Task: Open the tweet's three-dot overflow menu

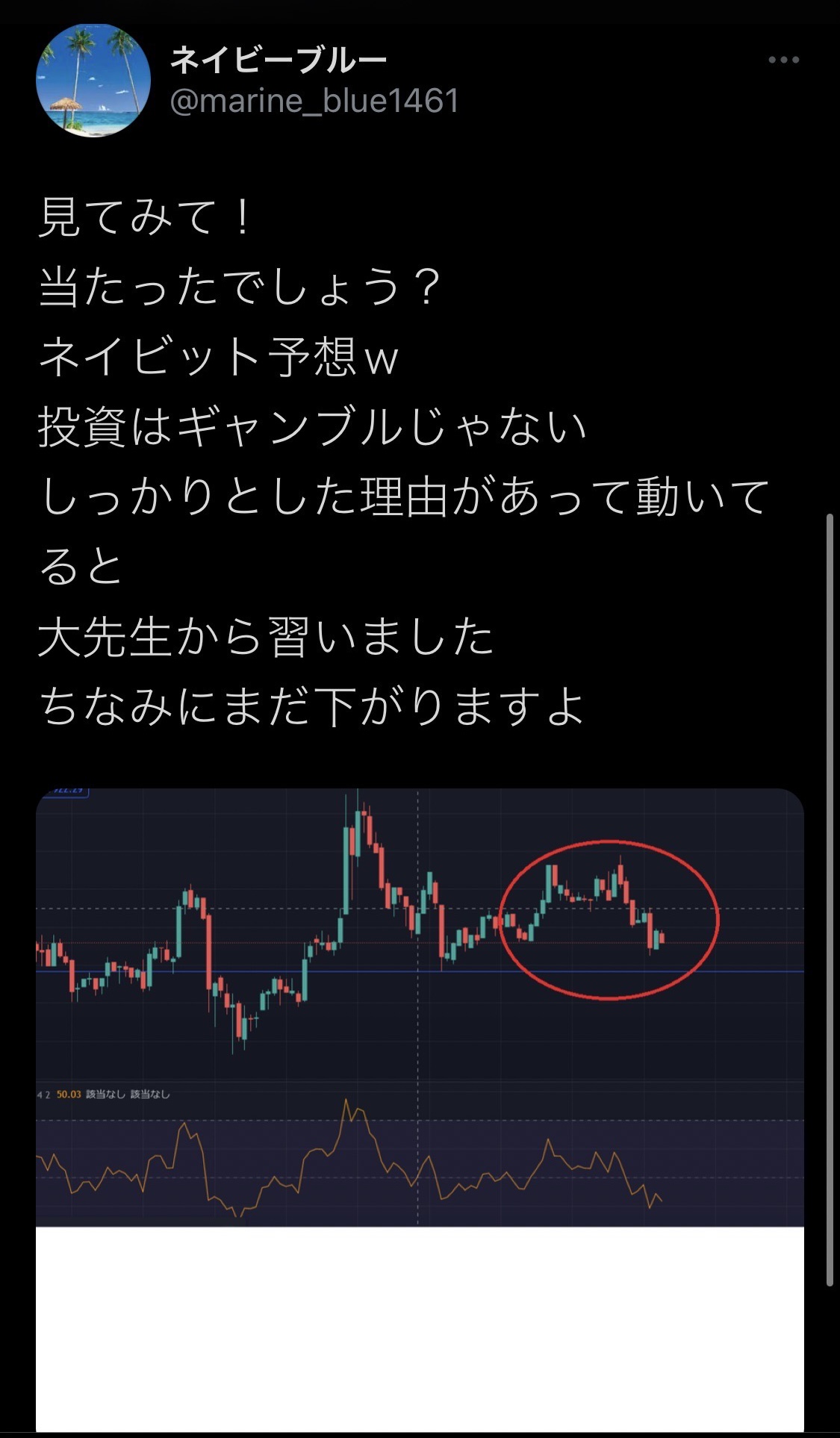Action: pos(783,60)
